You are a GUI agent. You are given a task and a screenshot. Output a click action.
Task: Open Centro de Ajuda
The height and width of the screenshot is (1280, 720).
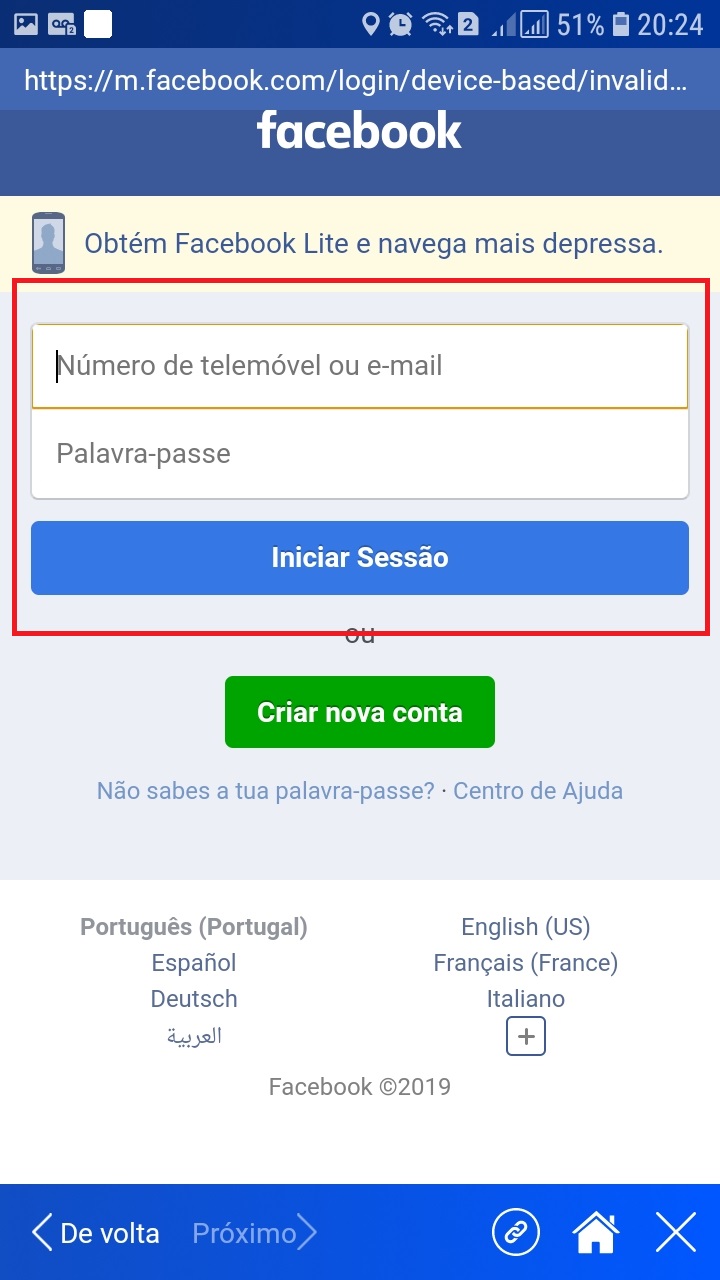(538, 791)
